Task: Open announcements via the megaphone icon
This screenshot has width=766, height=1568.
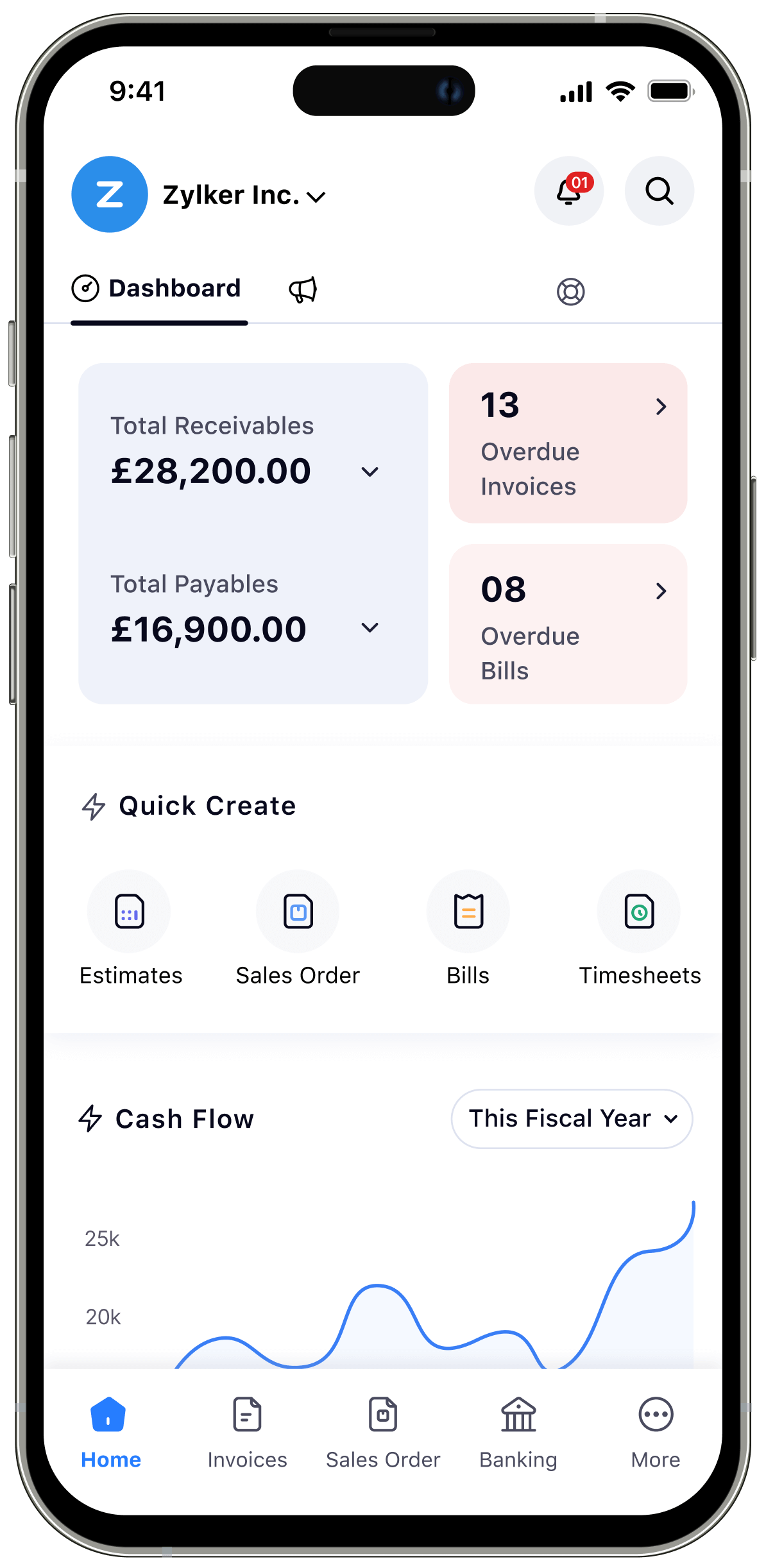Action: click(x=302, y=290)
